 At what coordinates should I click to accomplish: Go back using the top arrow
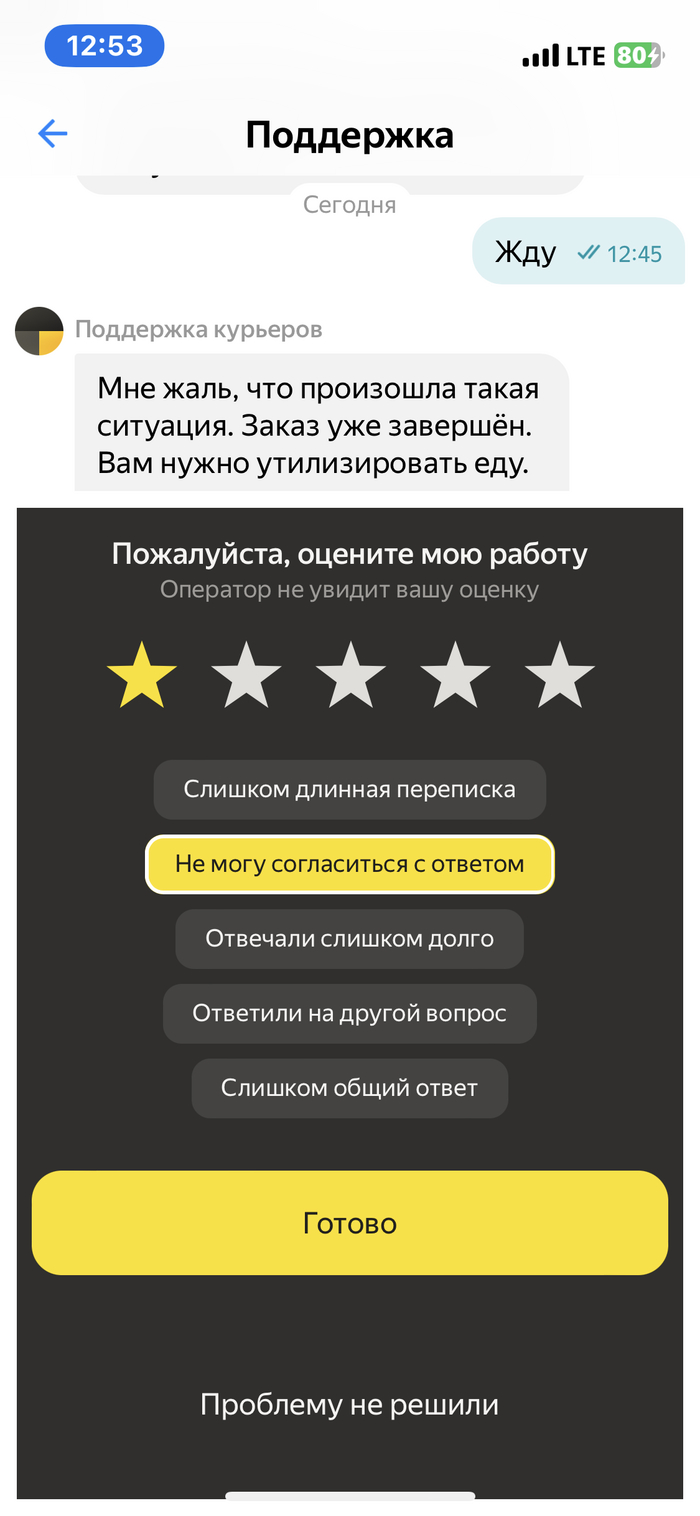52,134
